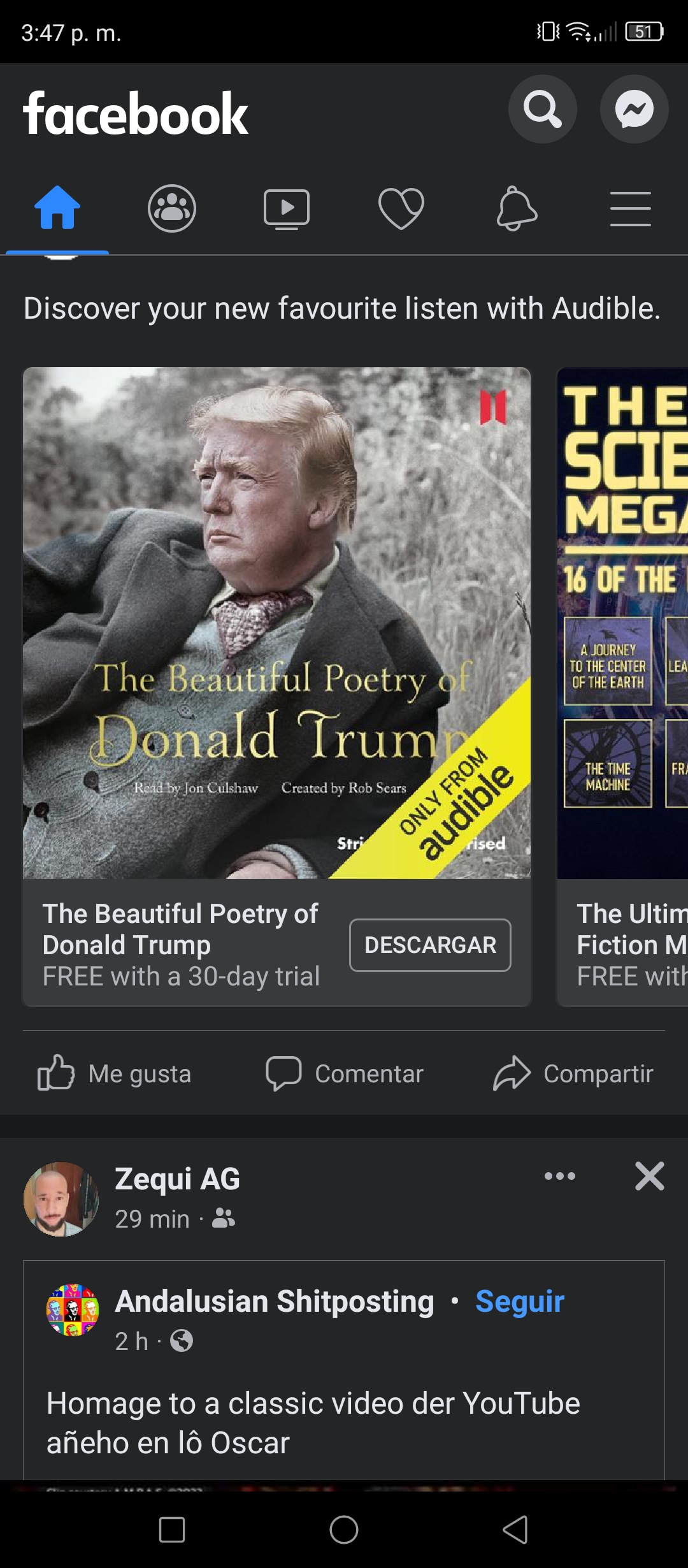Share the Audible post via Compartir

(x=573, y=1073)
